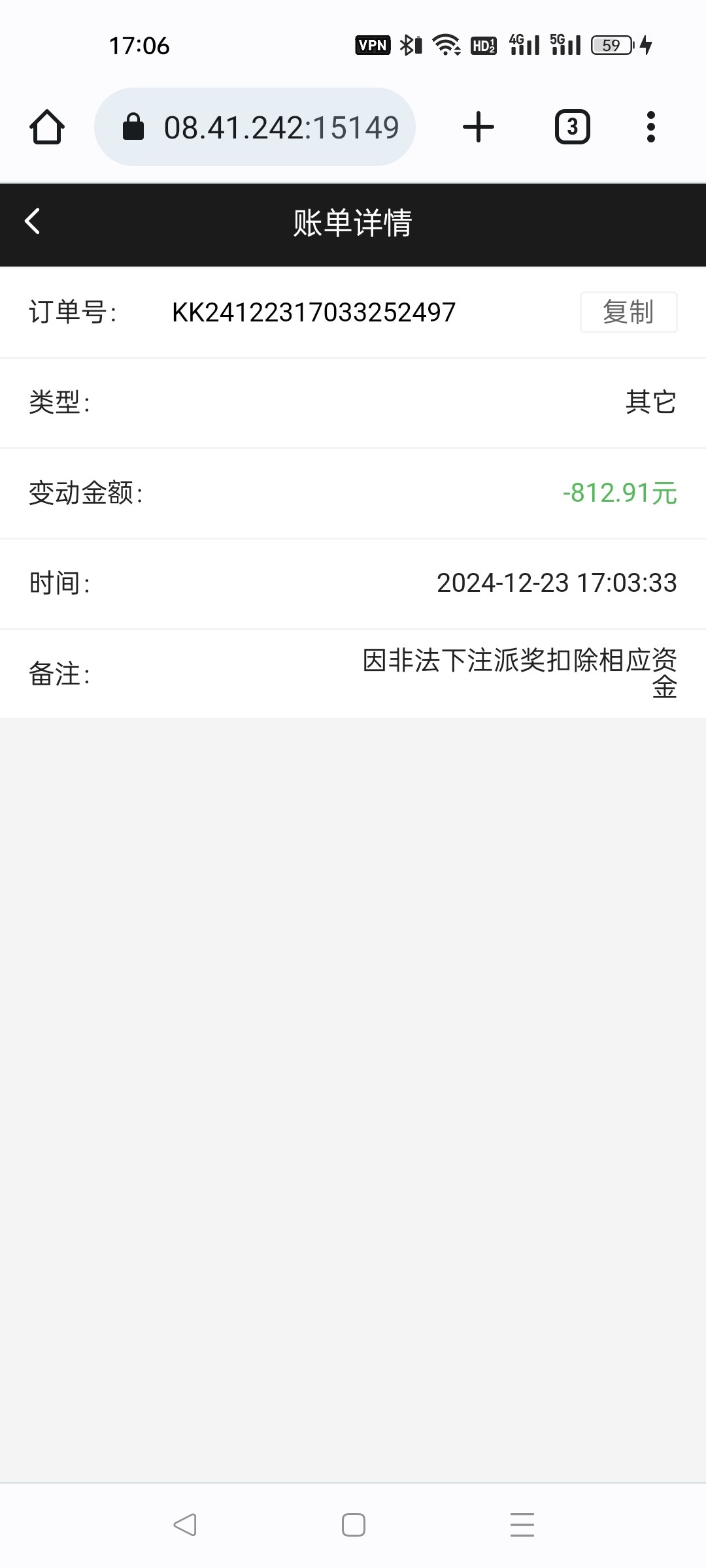Tap the system back button
This screenshot has height=1568, width=706.
[185, 1524]
